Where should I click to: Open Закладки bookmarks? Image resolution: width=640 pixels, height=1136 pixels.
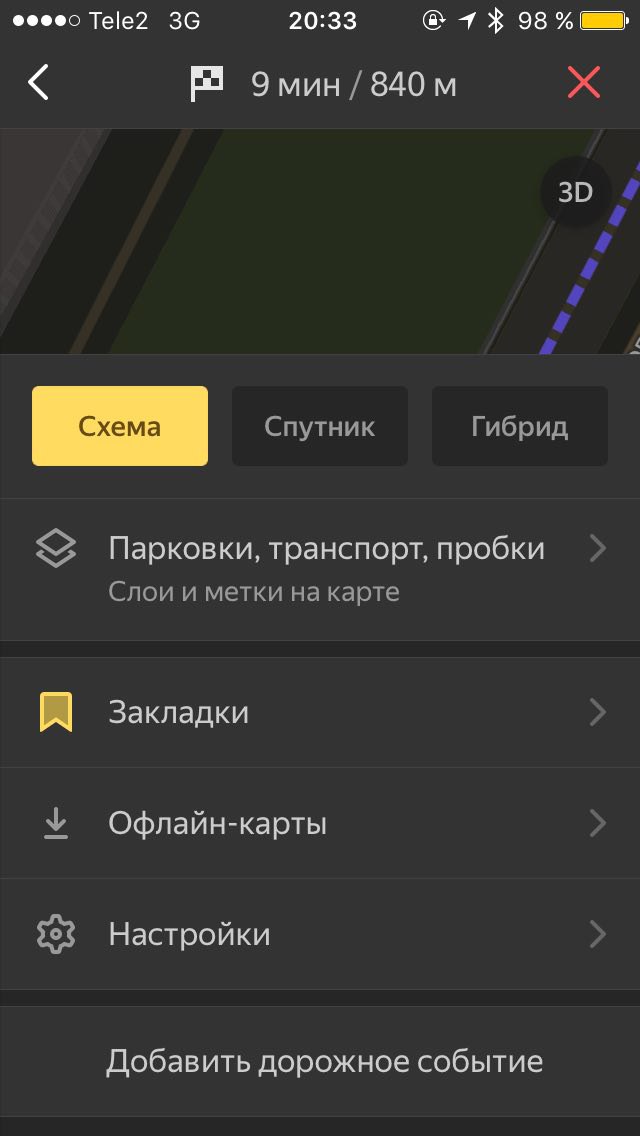(x=320, y=713)
